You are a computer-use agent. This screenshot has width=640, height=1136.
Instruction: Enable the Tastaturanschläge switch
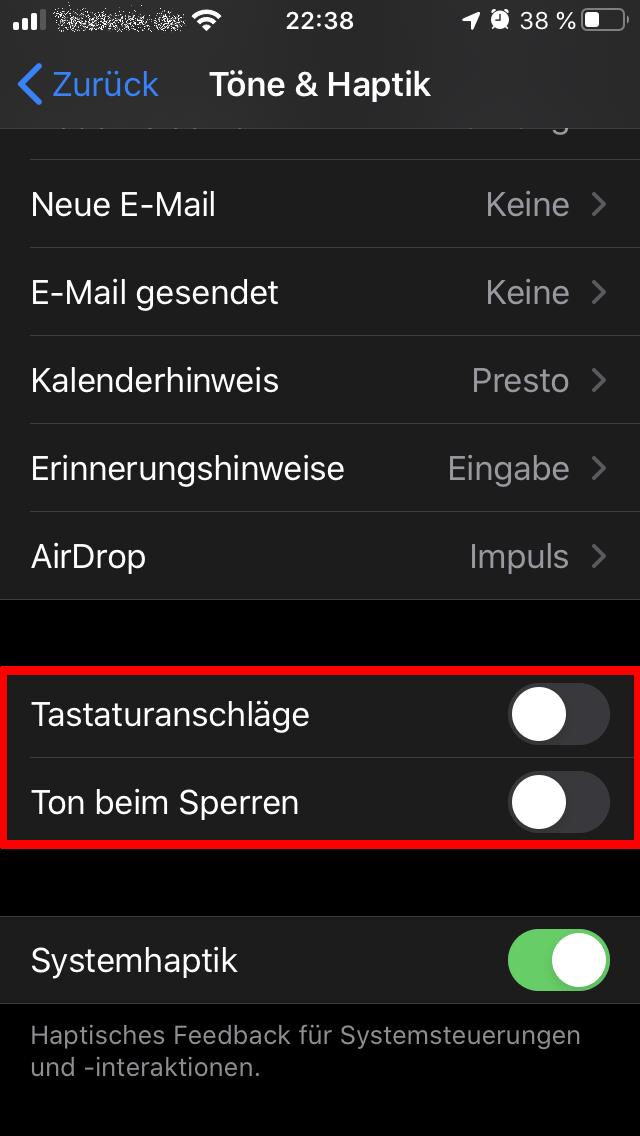tap(558, 715)
